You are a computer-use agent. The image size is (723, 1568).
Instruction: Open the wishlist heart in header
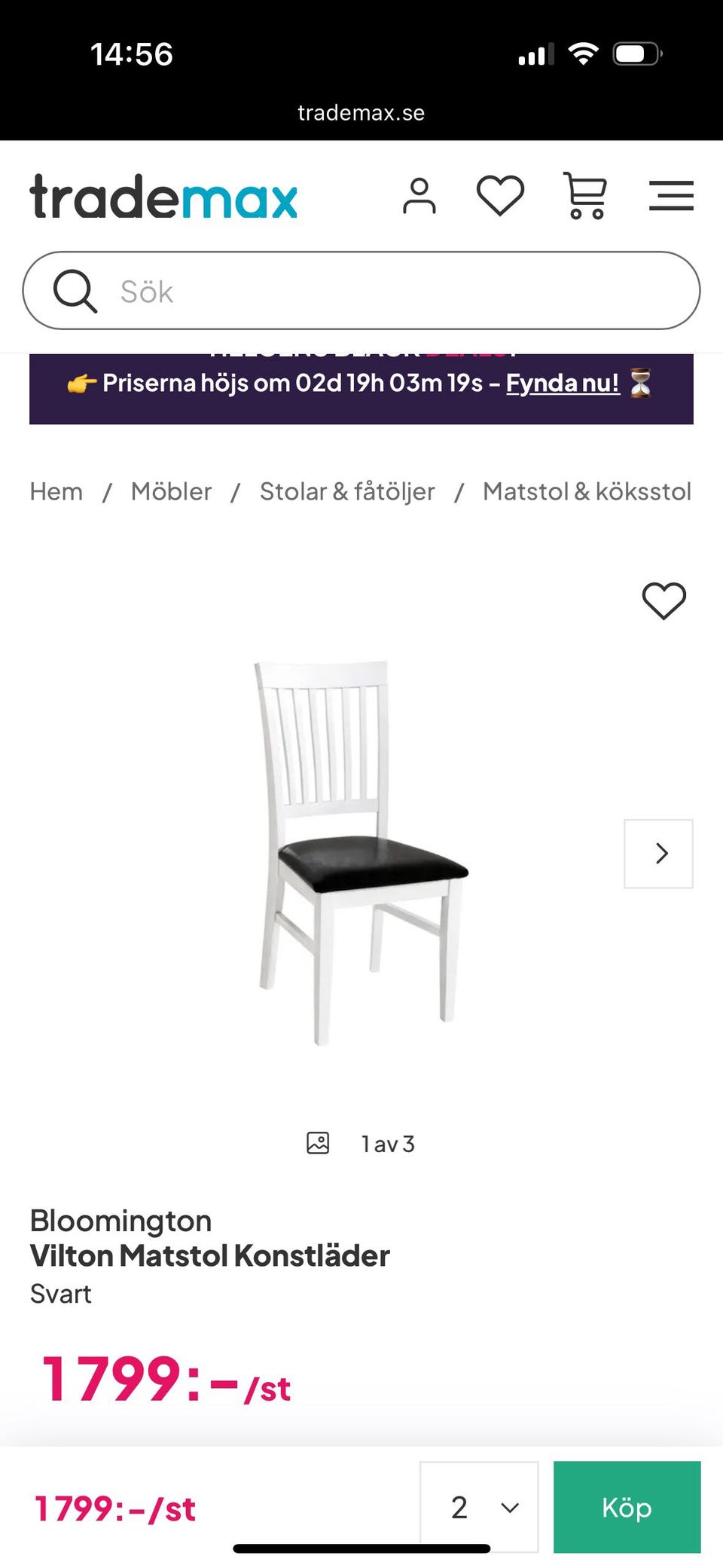pos(501,196)
